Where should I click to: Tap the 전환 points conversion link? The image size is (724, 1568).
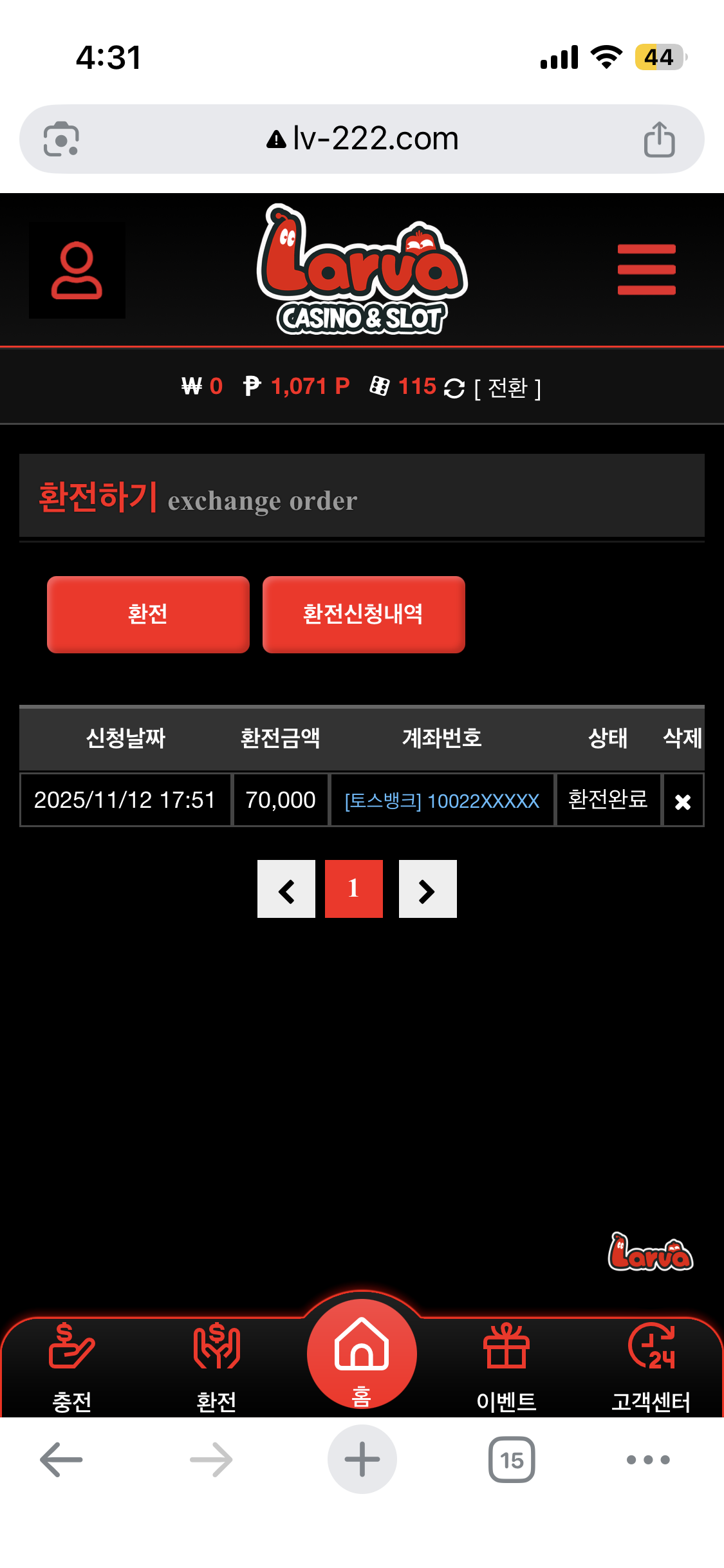507,387
